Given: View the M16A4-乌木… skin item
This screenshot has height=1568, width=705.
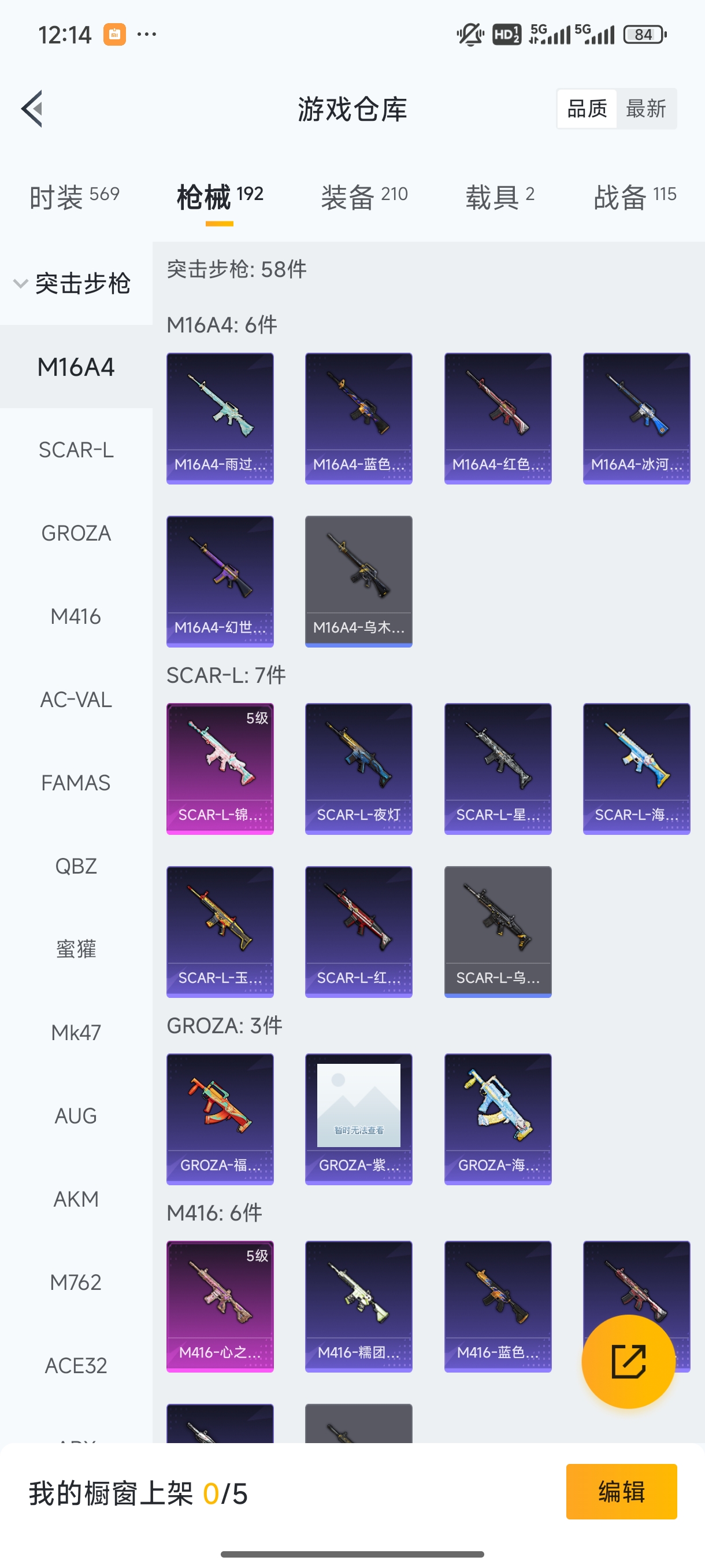Looking at the screenshot, I should (358, 581).
